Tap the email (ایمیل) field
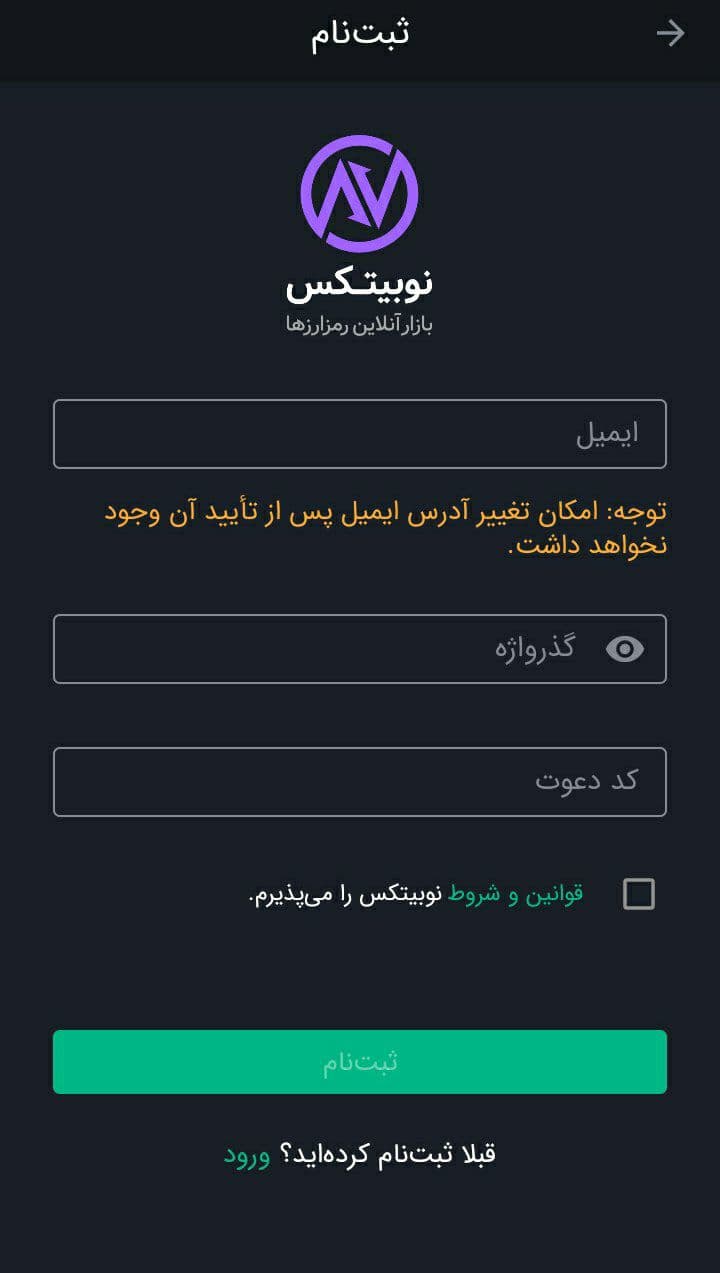 pos(360,434)
